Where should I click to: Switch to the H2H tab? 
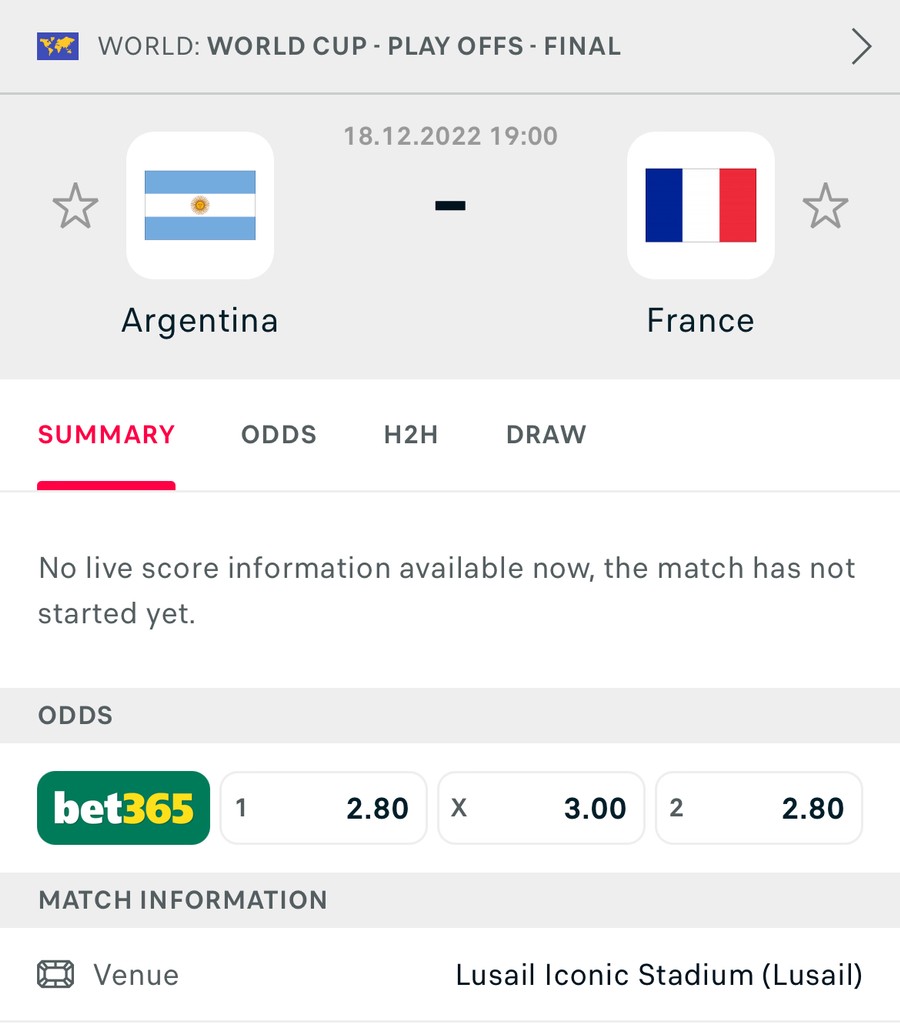(x=411, y=435)
